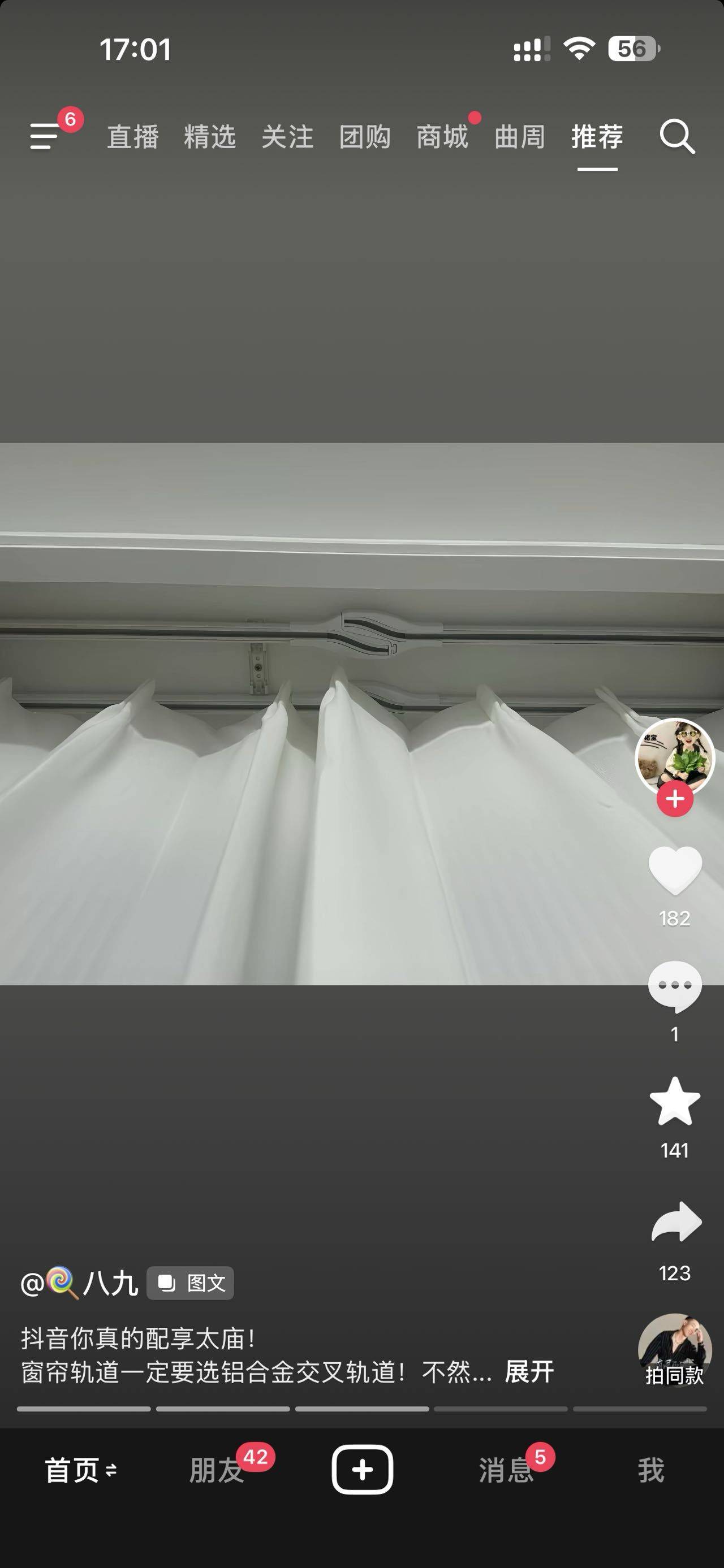Open the comments bubble icon
The width and height of the screenshot is (724, 1568).
coord(675,986)
